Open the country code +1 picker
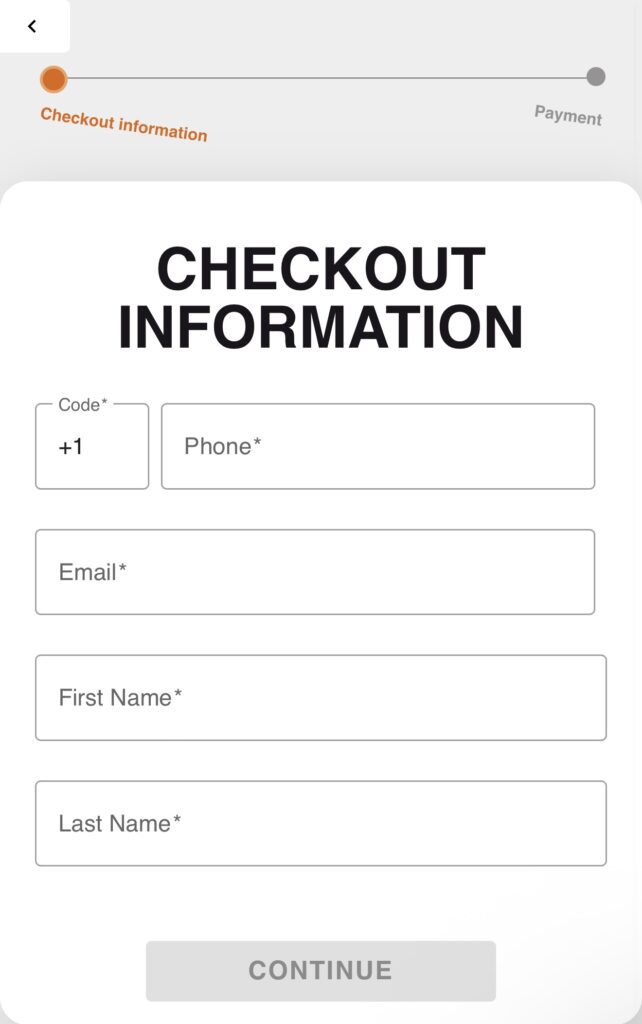The height and width of the screenshot is (1024, 642). pyautogui.click(x=92, y=447)
